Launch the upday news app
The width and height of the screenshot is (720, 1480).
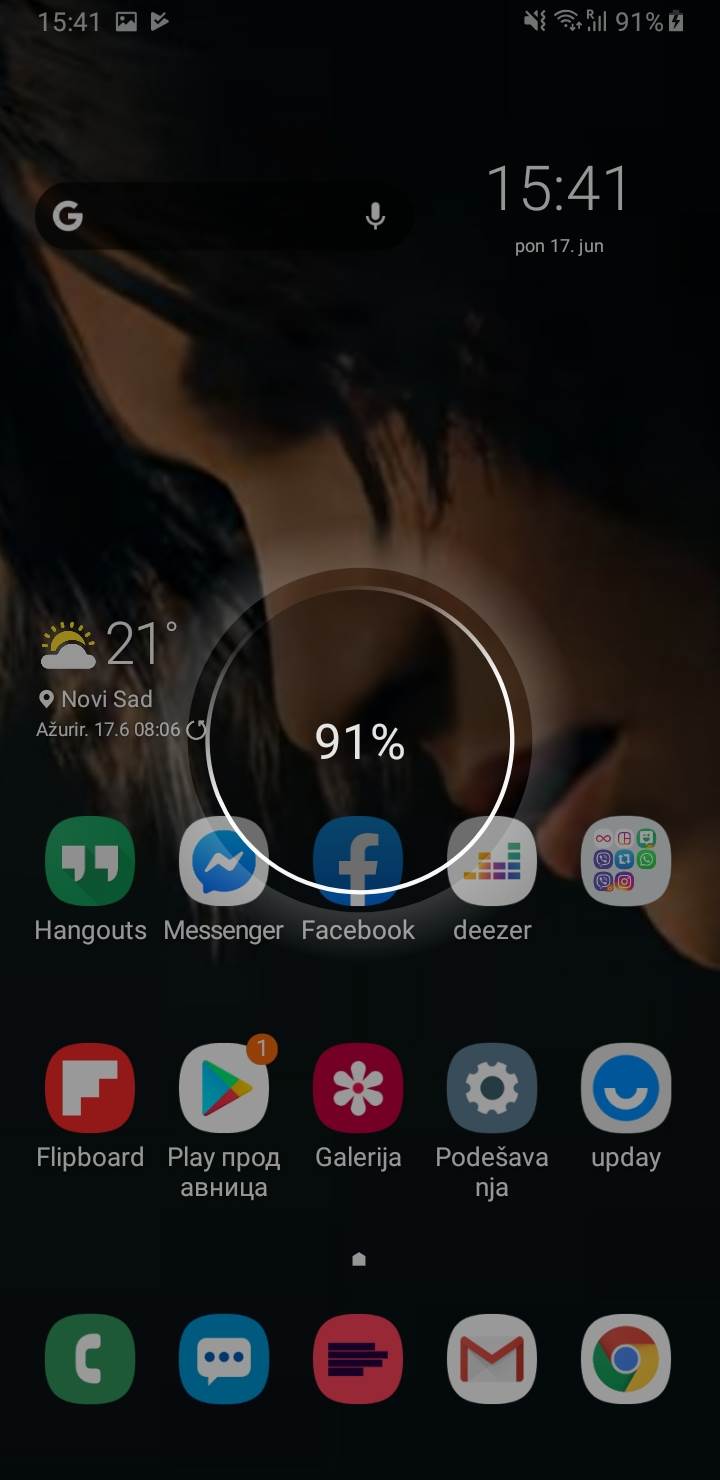point(626,1089)
